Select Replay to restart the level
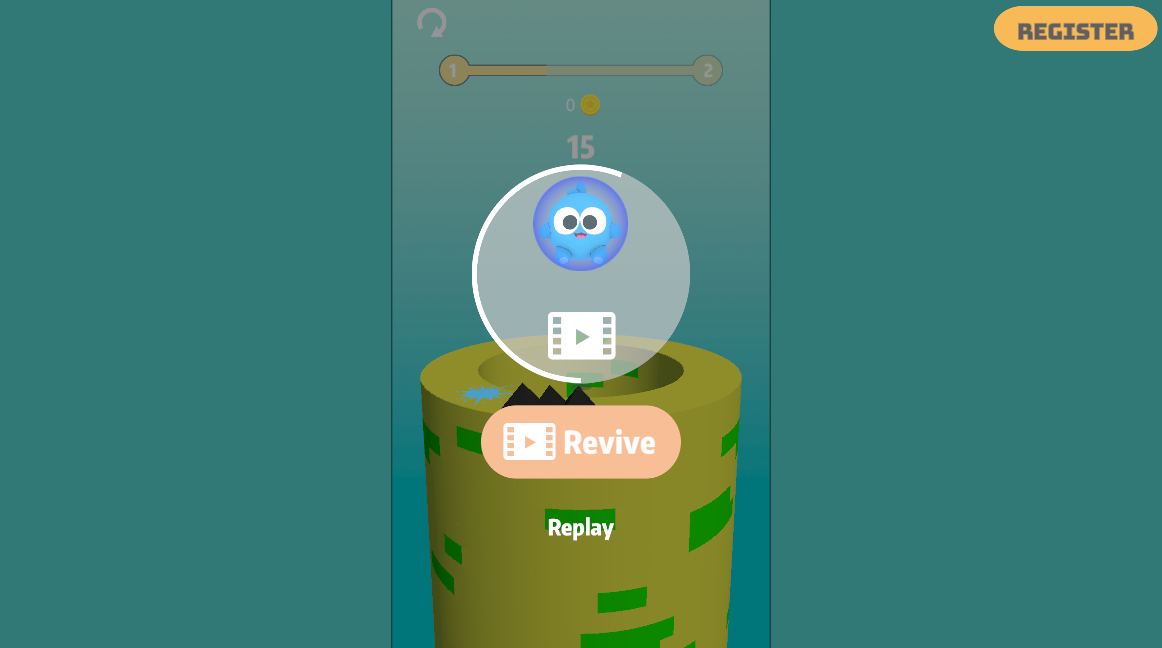 pos(580,527)
